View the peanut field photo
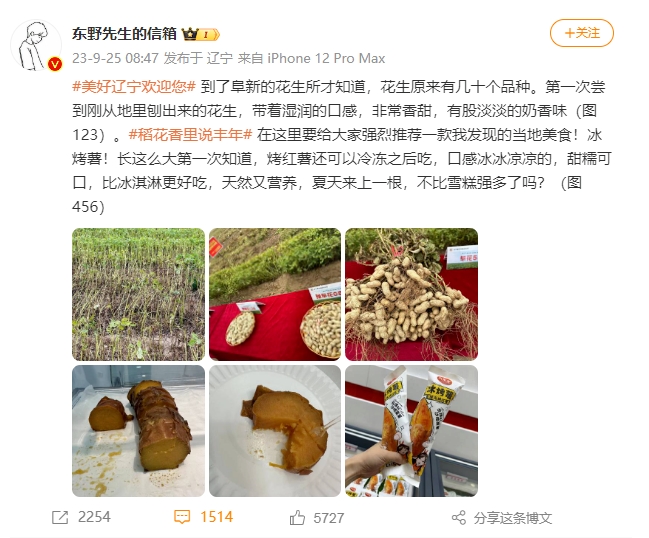The image size is (649, 538). point(138,294)
